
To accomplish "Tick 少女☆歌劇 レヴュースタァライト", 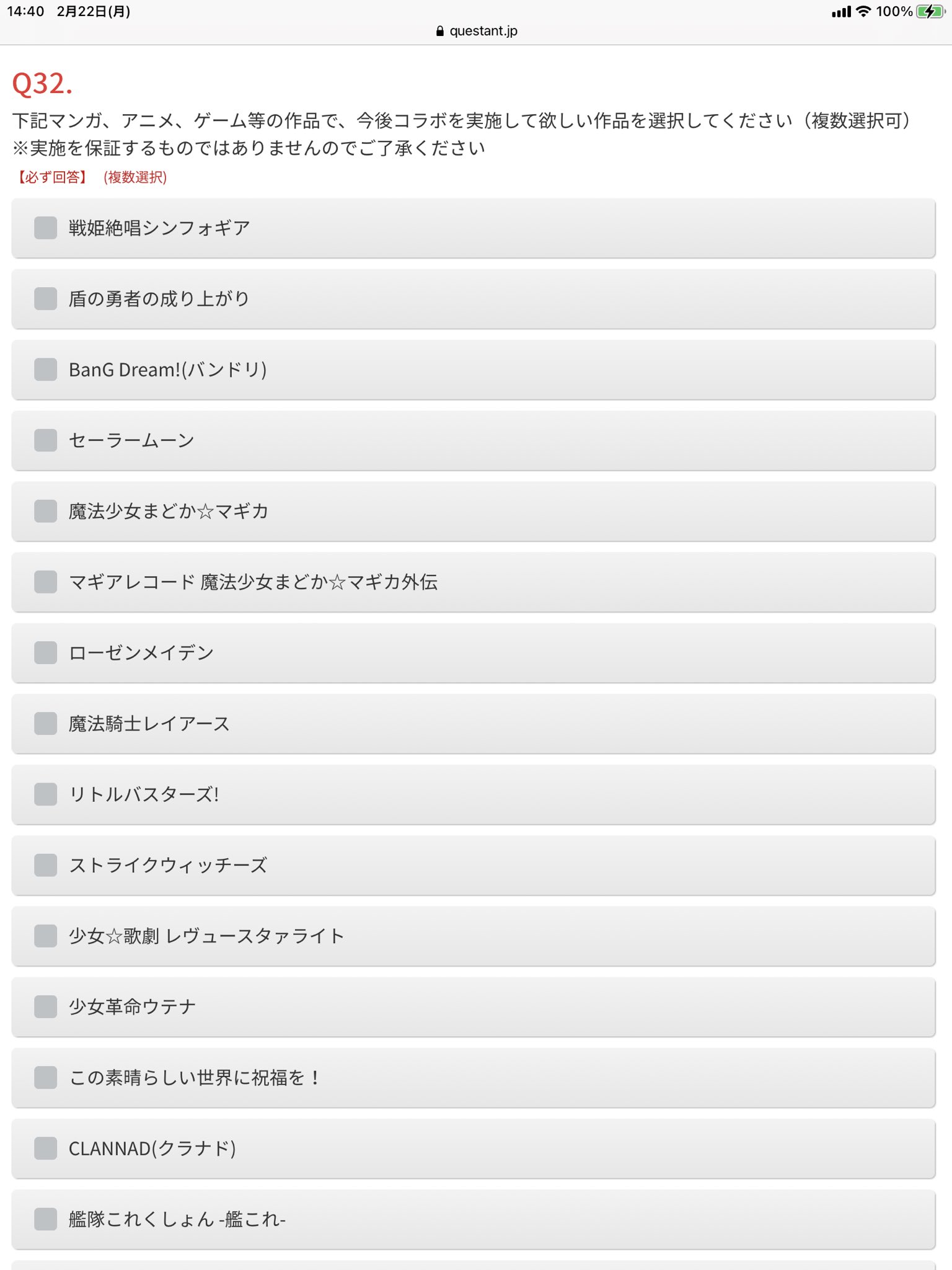I will click(x=46, y=936).
